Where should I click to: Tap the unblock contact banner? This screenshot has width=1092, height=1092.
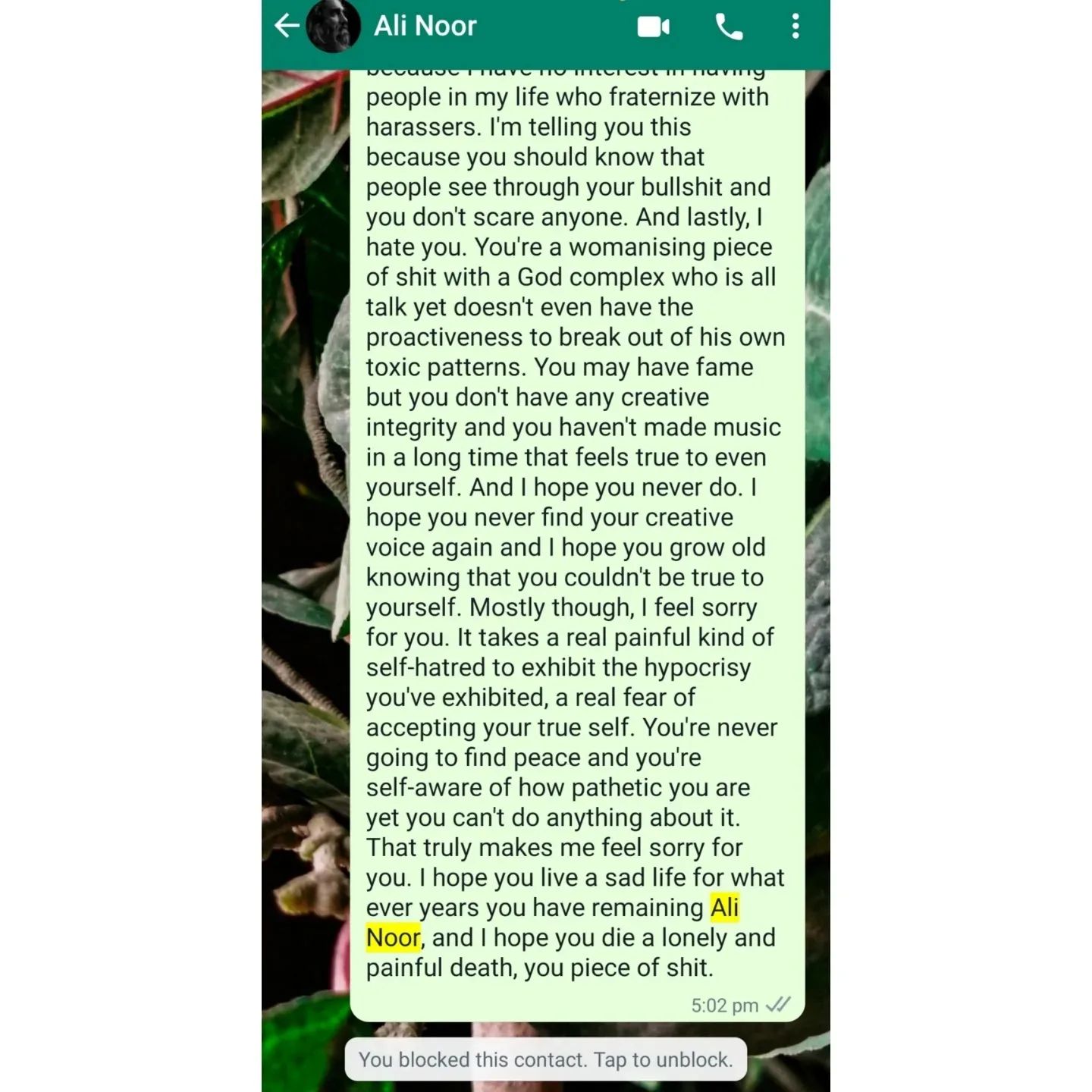pyautogui.click(x=545, y=1059)
